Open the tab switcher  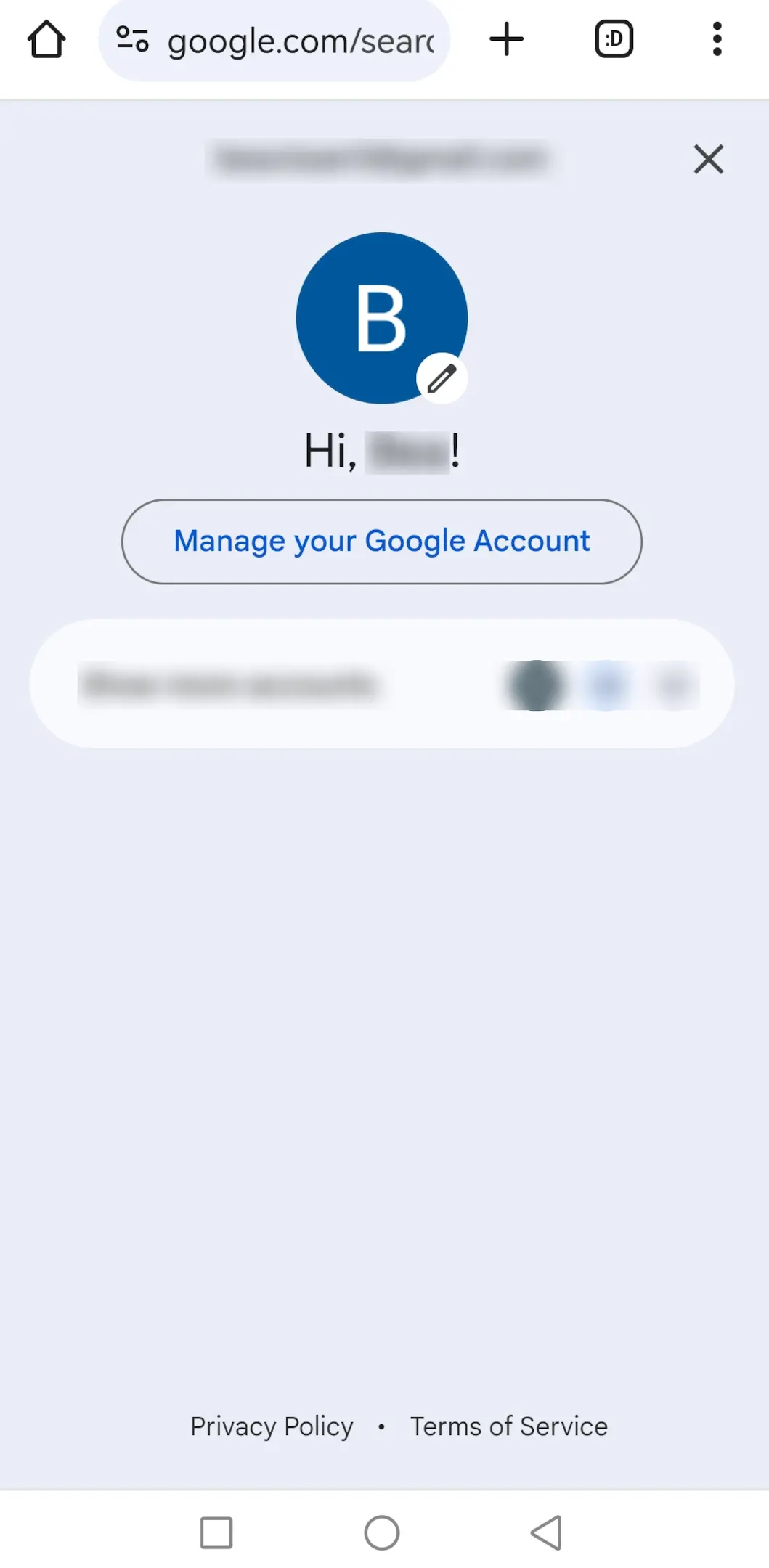pyautogui.click(x=614, y=39)
